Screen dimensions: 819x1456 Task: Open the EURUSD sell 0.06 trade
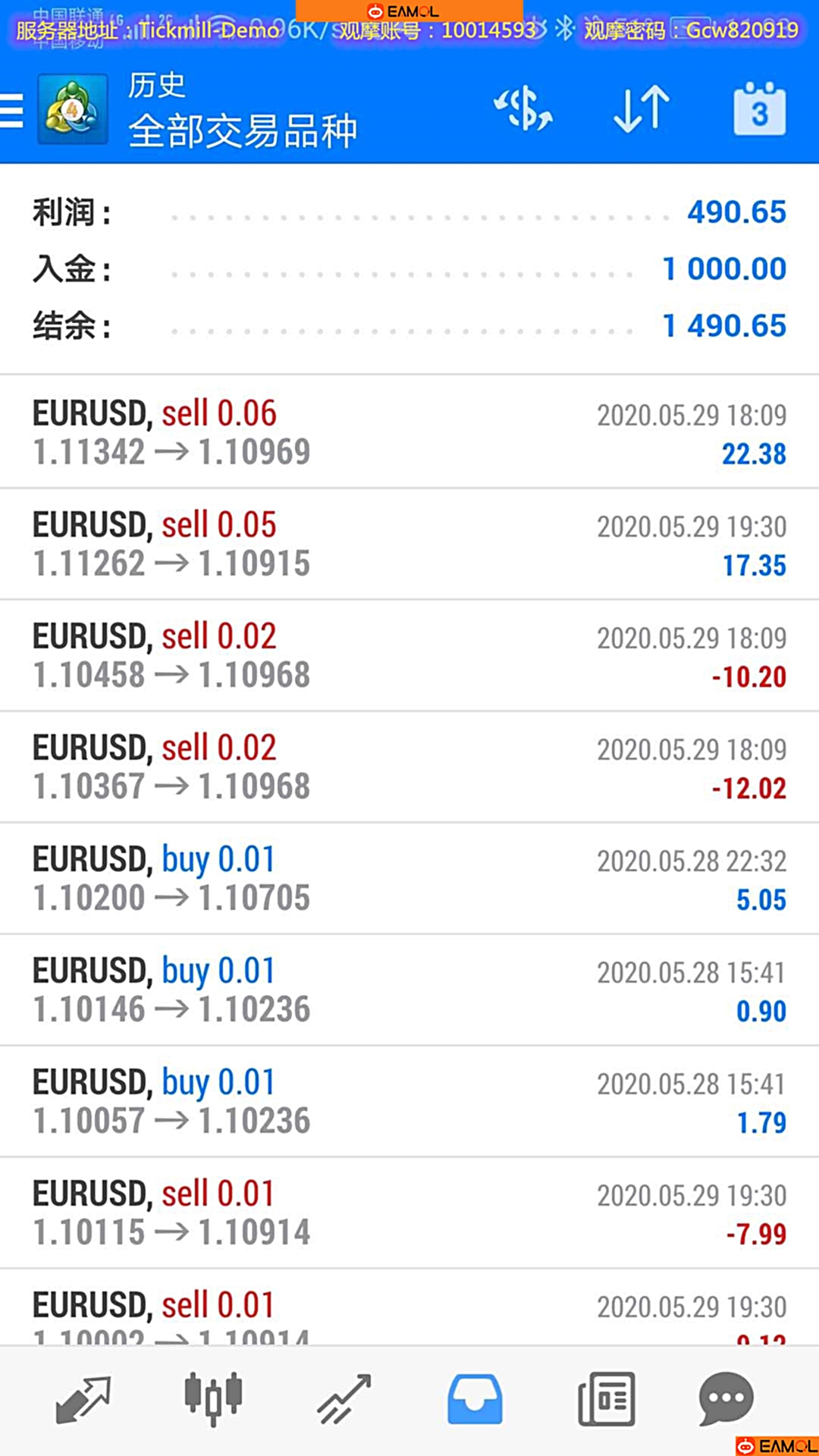409,432
